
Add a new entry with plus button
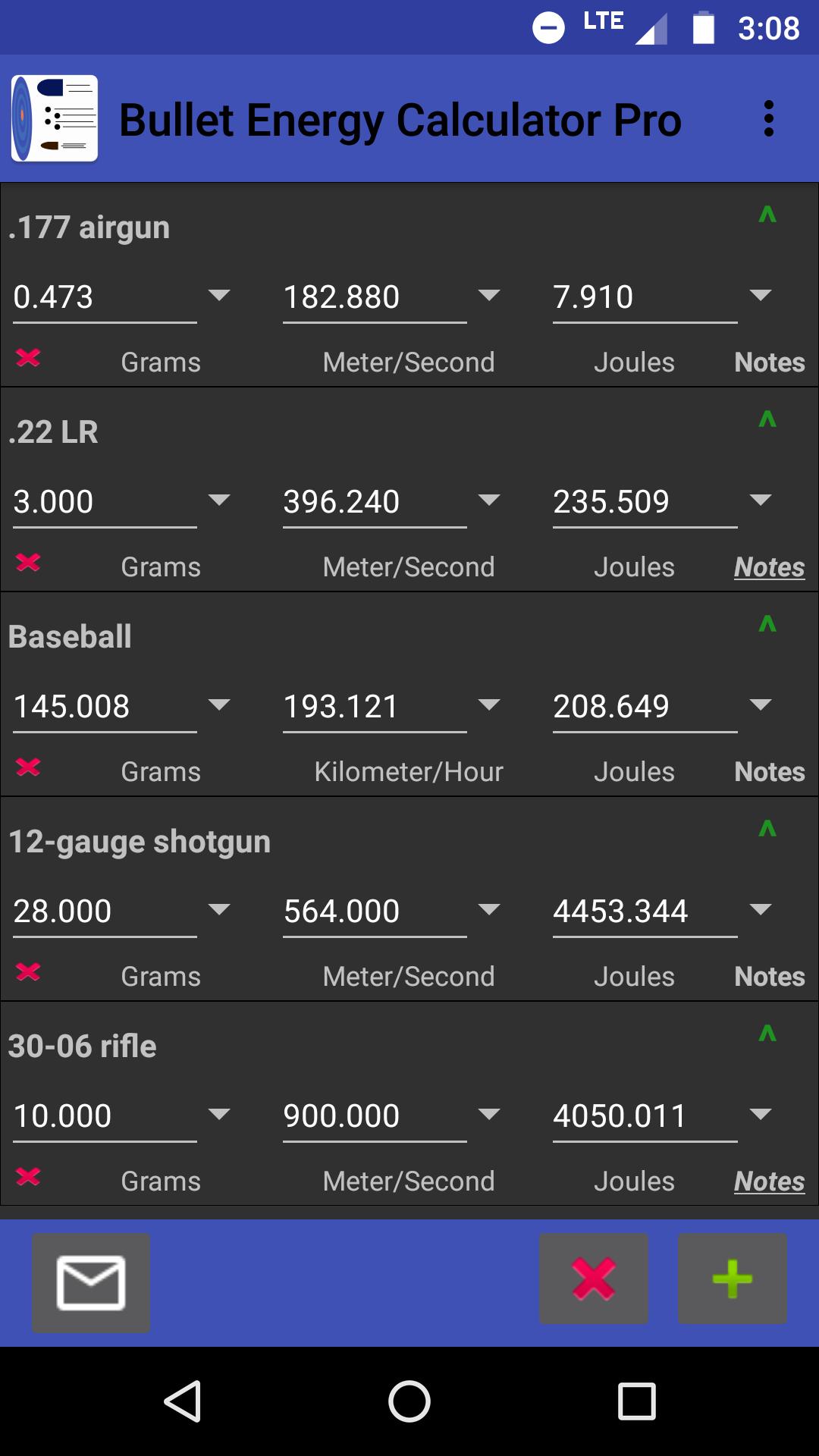pyautogui.click(x=732, y=1279)
